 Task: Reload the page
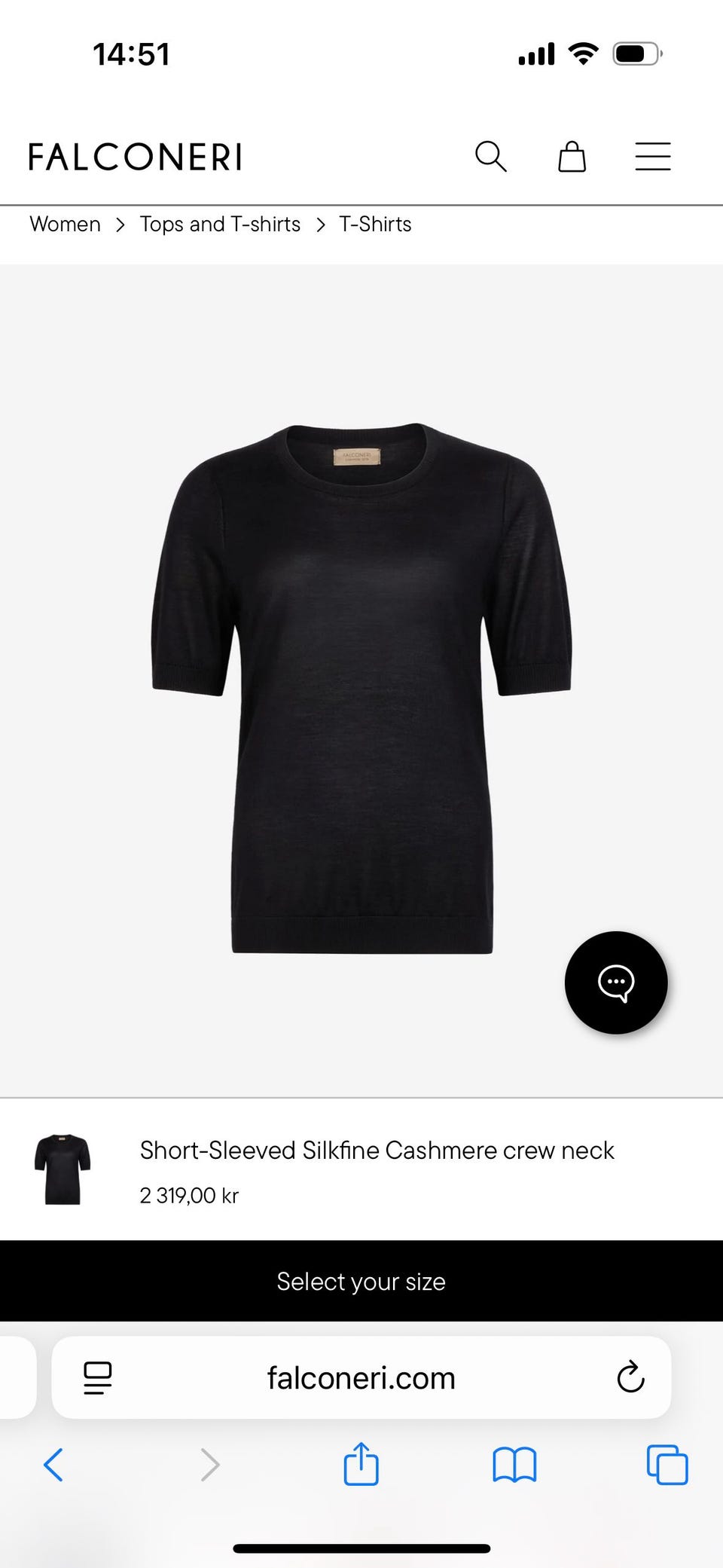pyautogui.click(x=630, y=1378)
